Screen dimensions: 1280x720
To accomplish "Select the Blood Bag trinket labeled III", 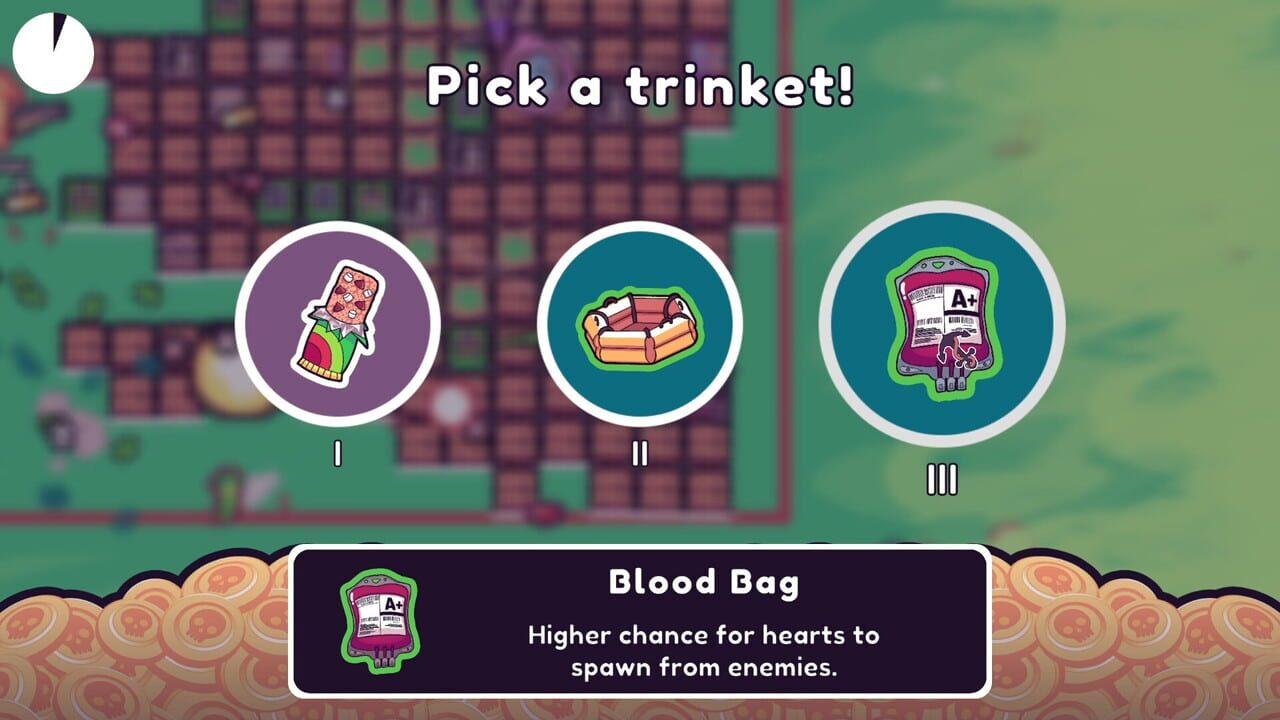I will point(942,324).
